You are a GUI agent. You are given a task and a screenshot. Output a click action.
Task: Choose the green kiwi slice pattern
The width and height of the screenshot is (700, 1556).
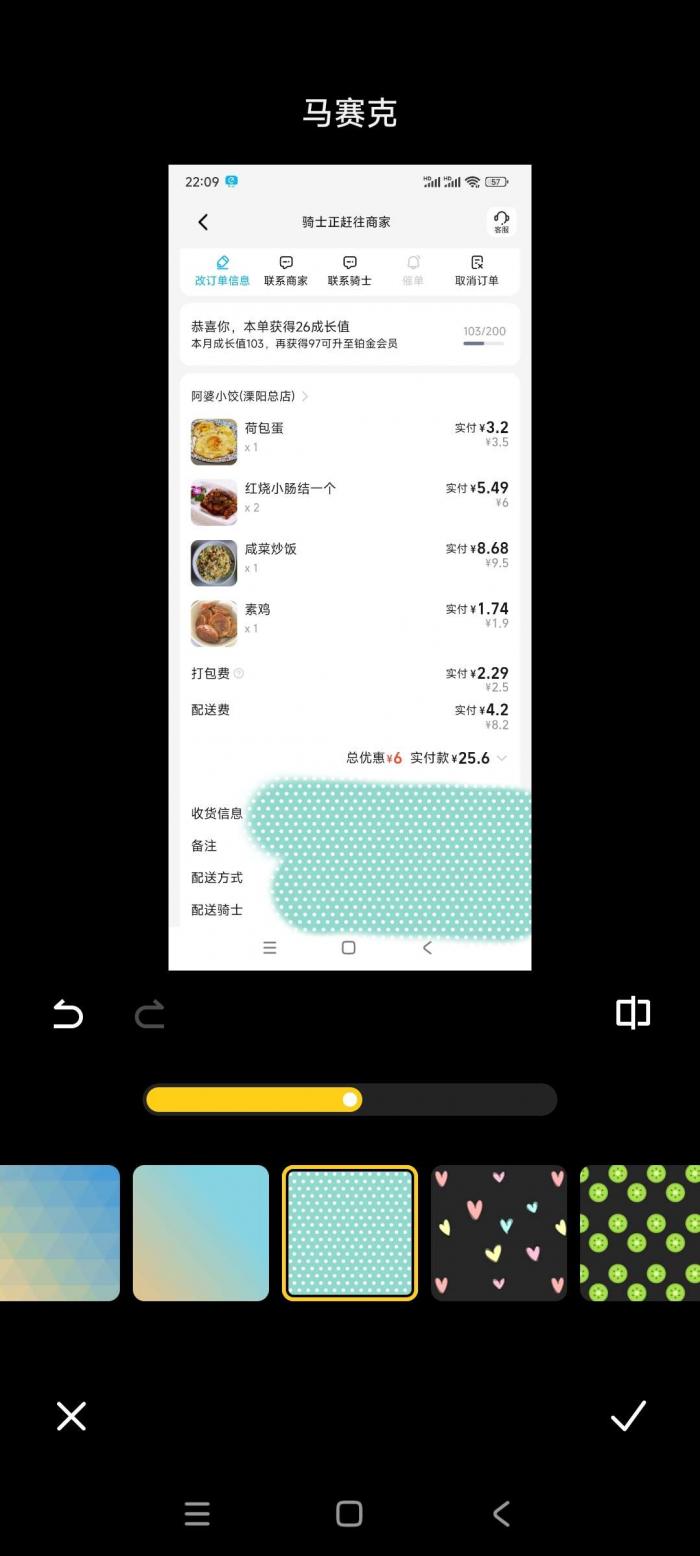point(640,1233)
